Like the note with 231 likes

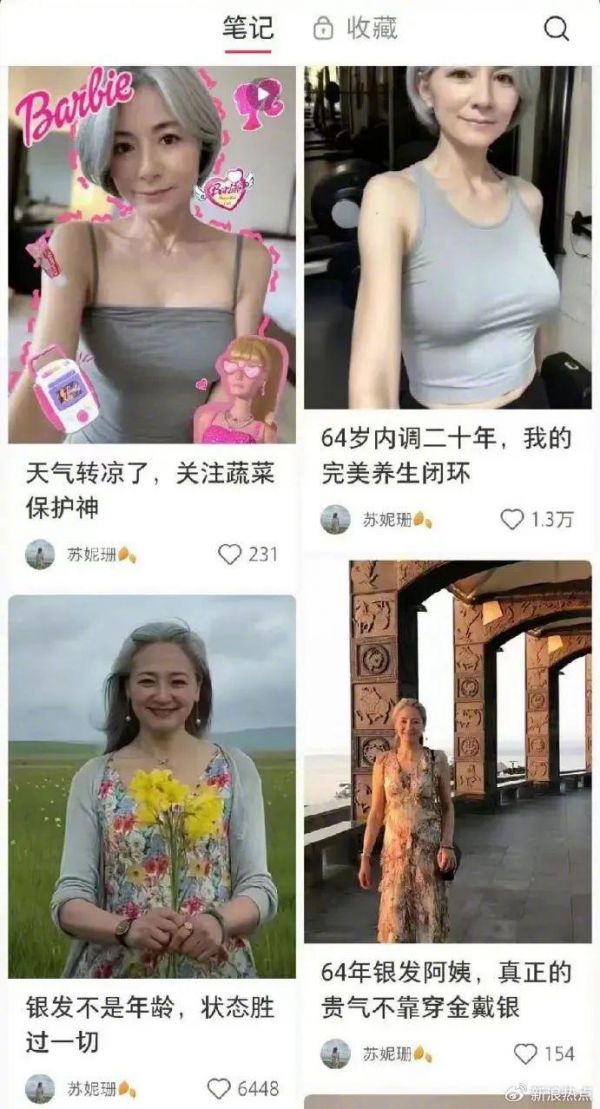(231, 553)
